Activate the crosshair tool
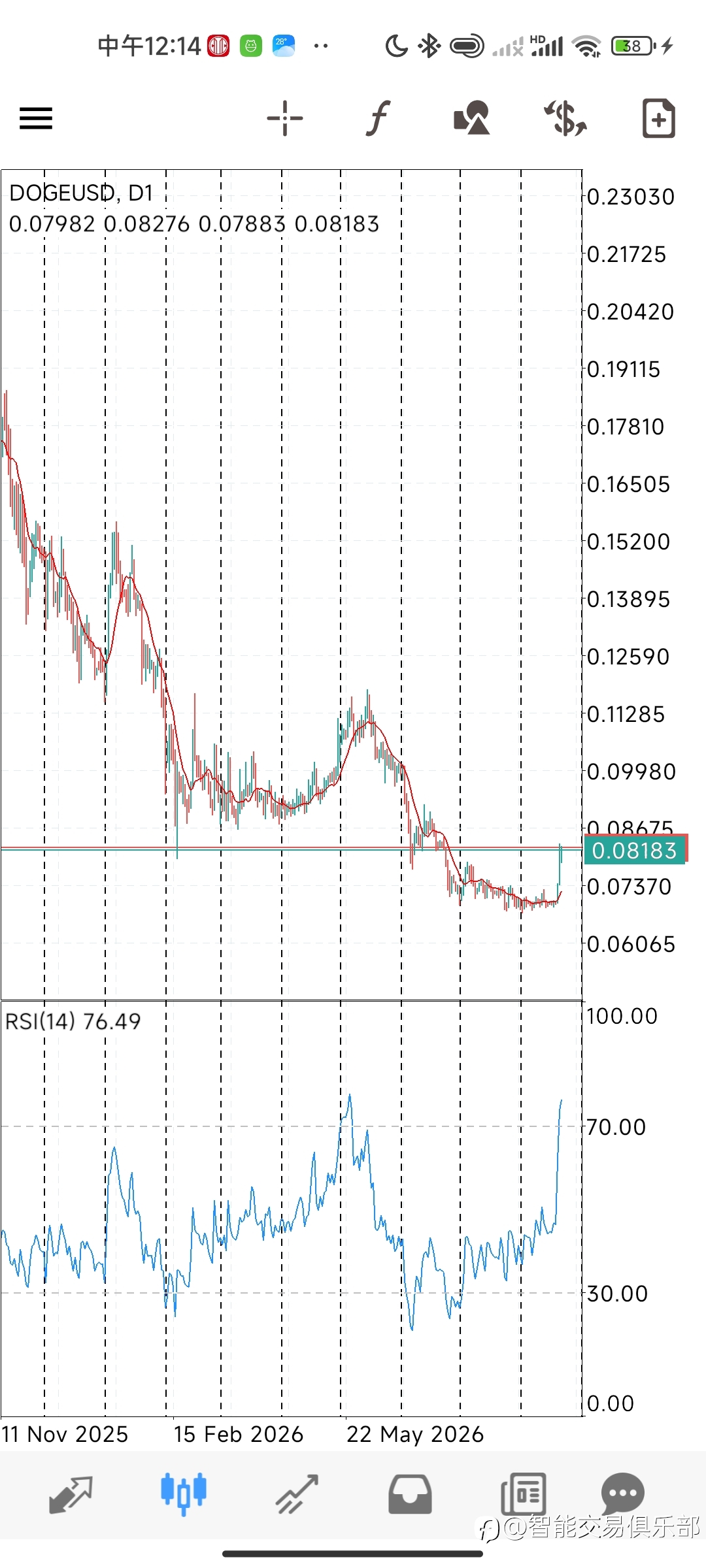This screenshot has width=706, height=1568. point(285,118)
